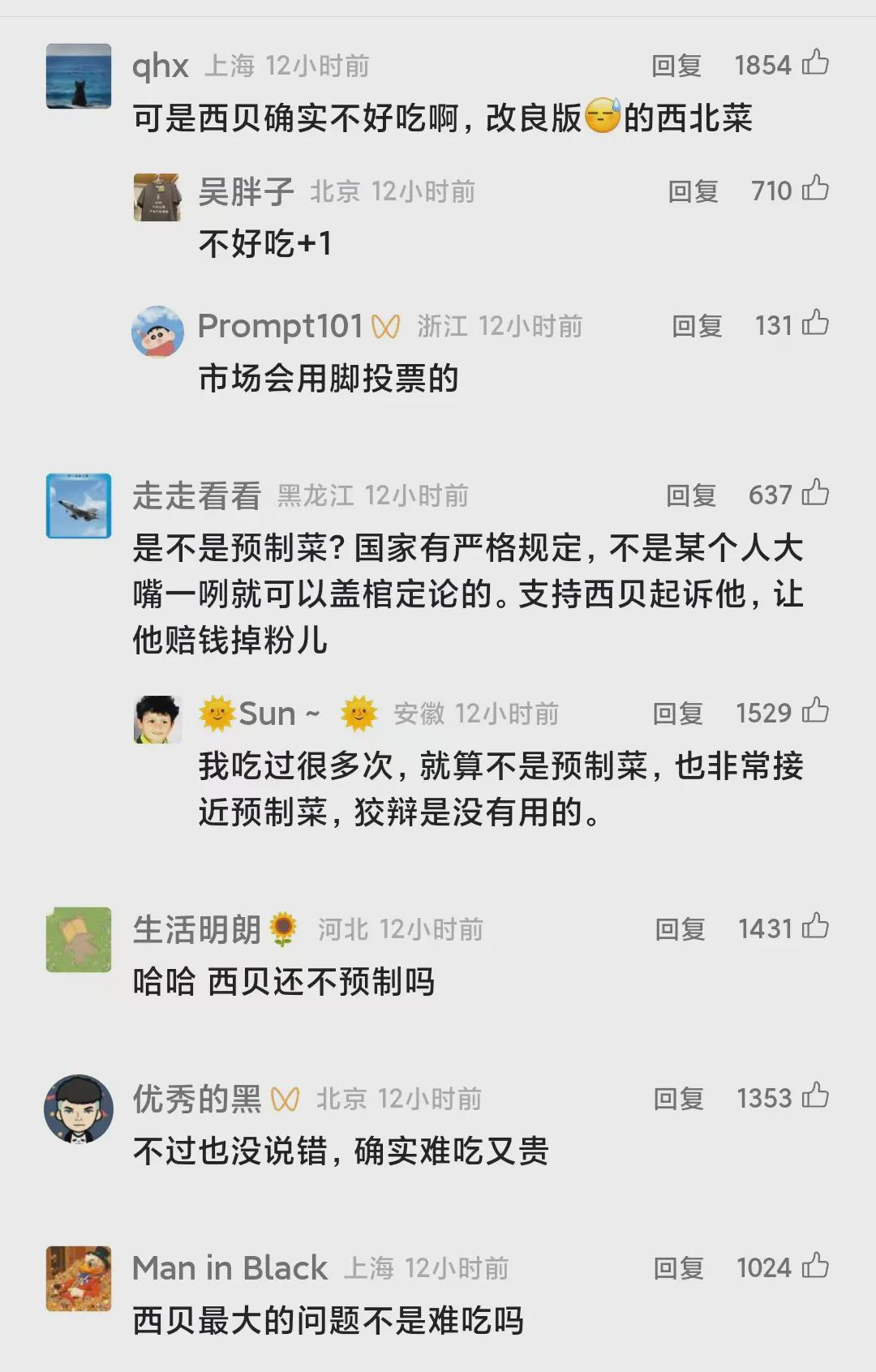Reply to Prompt101's comment
The width and height of the screenshot is (876, 1372).
pos(697,327)
